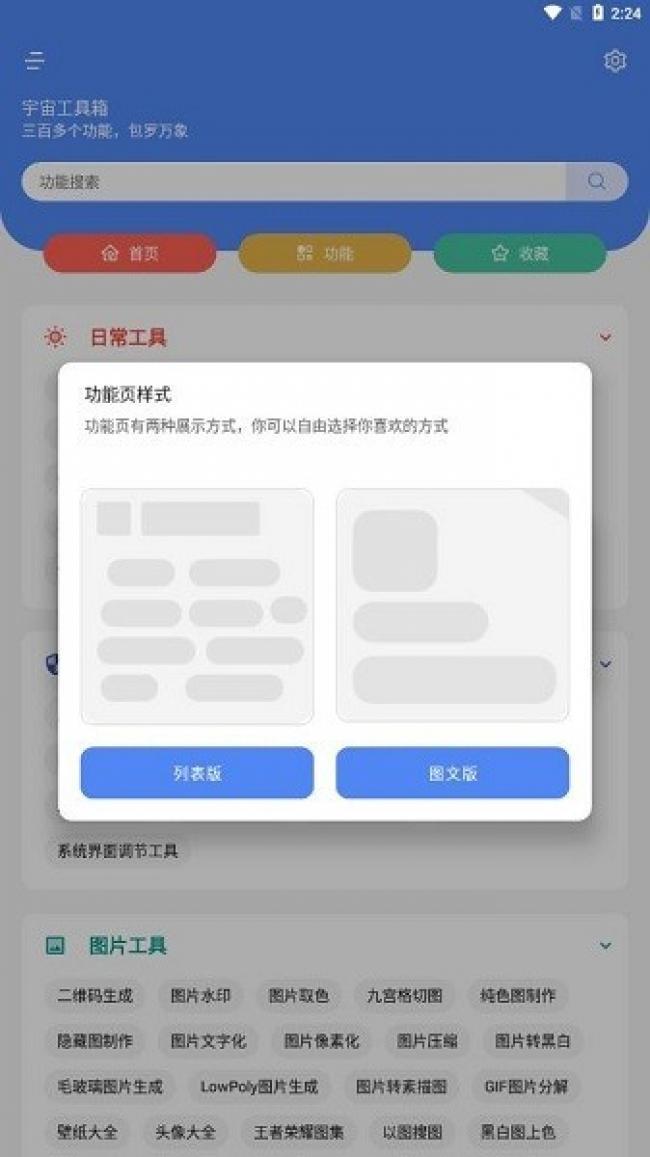Open the 图片水印 tool
The width and height of the screenshot is (650, 1157).
coord(200,996)
